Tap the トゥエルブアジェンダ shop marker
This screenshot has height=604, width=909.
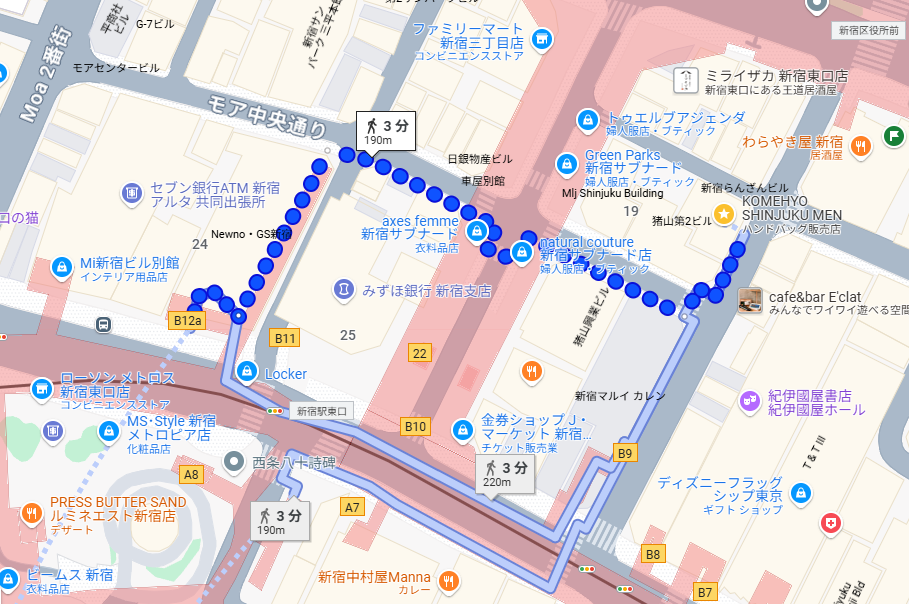(x=588, y=120)
